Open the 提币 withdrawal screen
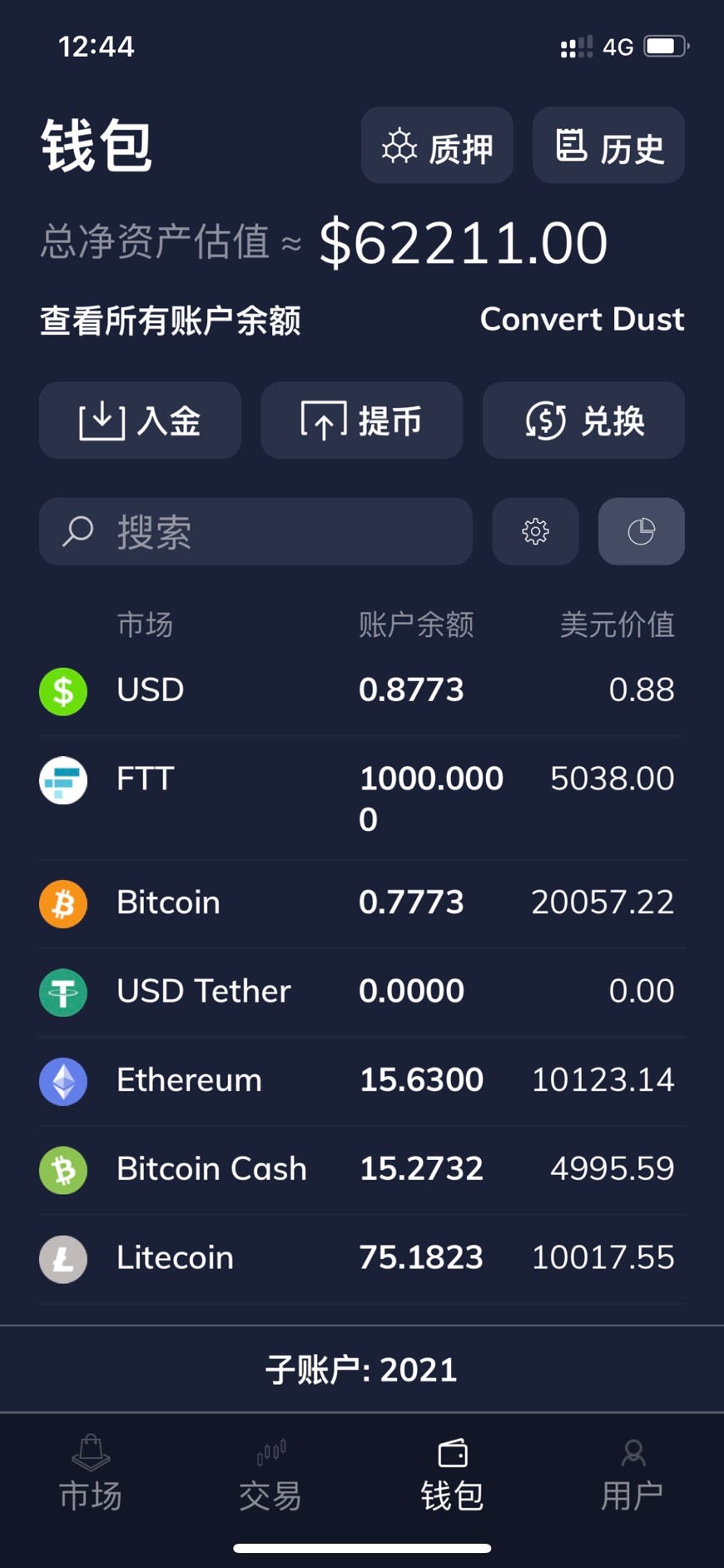 point(361,421)
